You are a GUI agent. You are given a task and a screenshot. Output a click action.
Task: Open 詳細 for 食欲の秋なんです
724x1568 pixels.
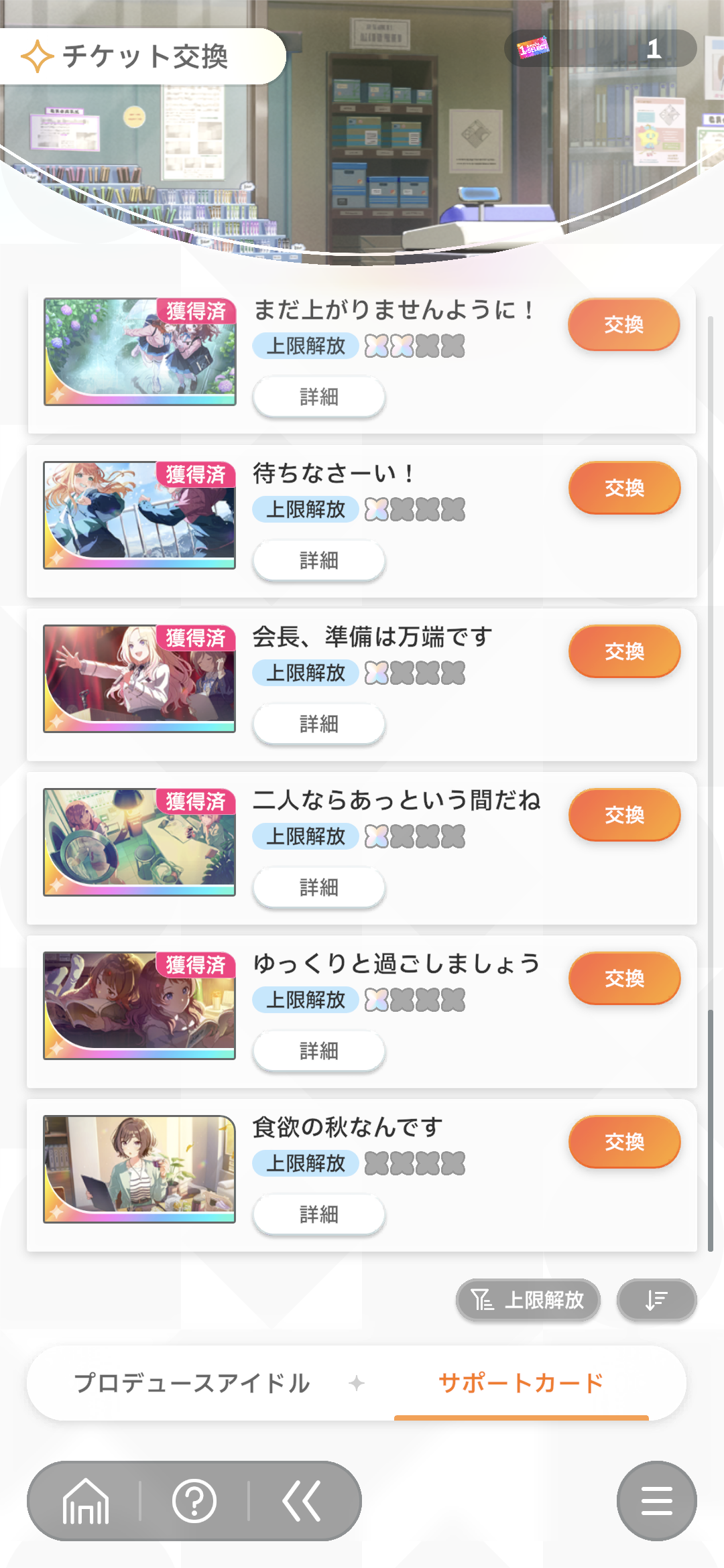click(x=319, y=1214)
